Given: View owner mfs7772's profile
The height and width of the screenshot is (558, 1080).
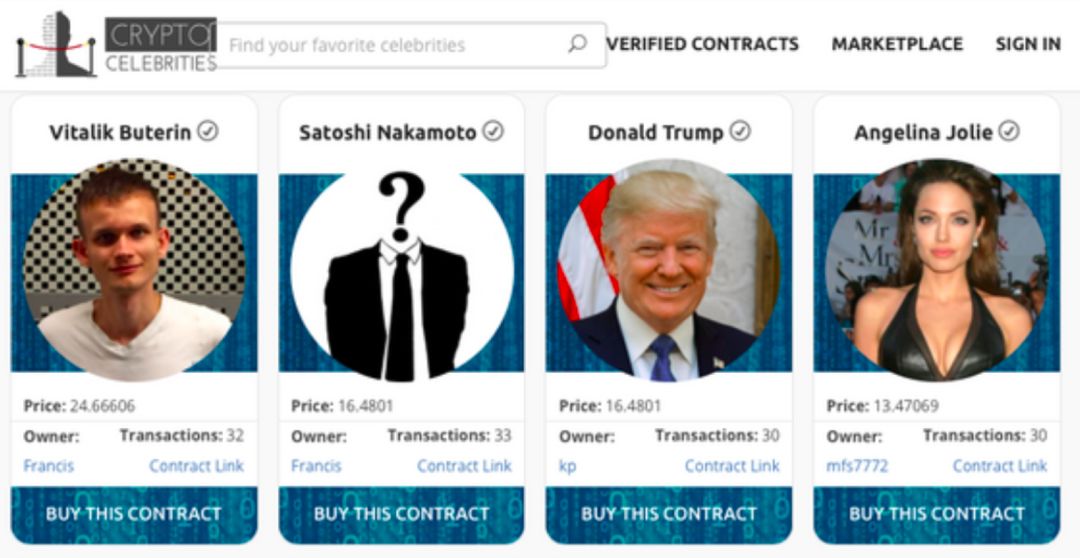Looking at the screenshot, I should tap(857, 466).
